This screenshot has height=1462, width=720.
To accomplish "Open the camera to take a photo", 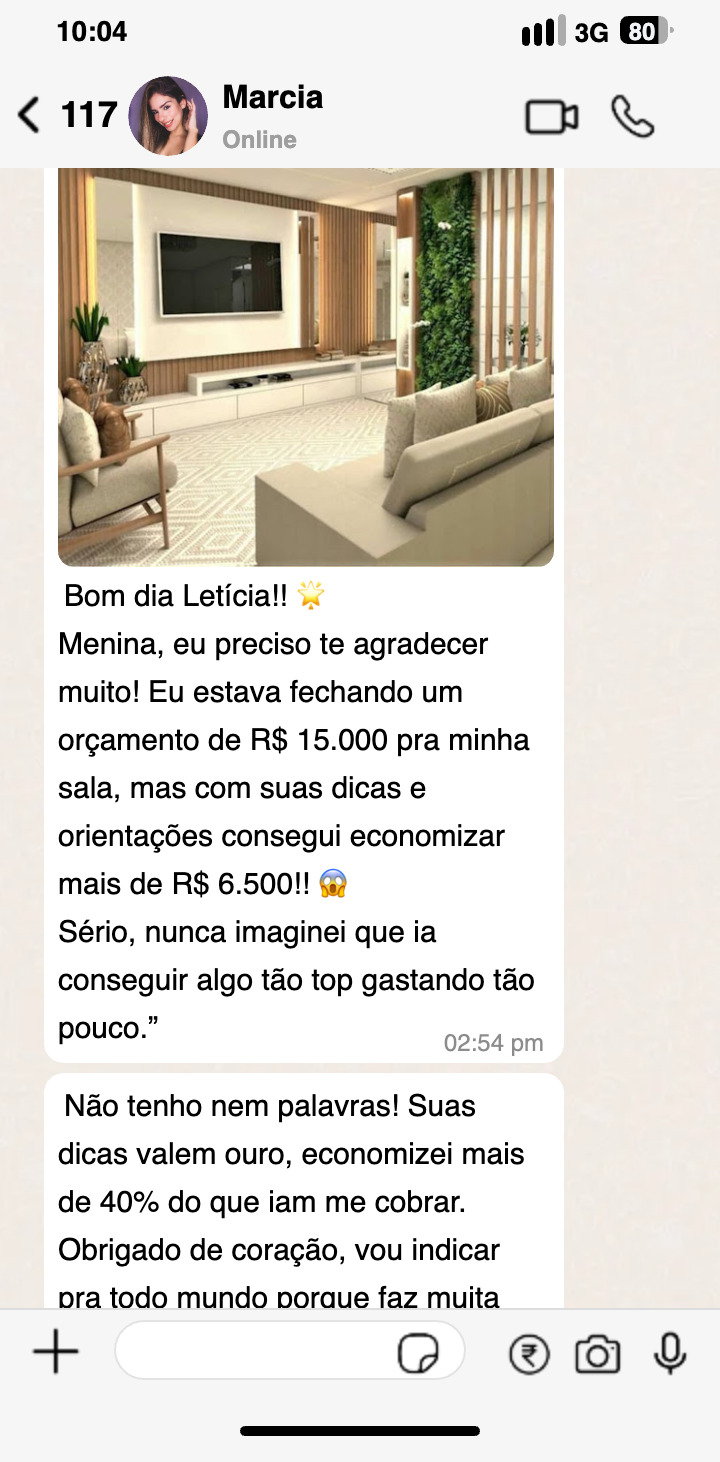I will tap(597, 1355).
